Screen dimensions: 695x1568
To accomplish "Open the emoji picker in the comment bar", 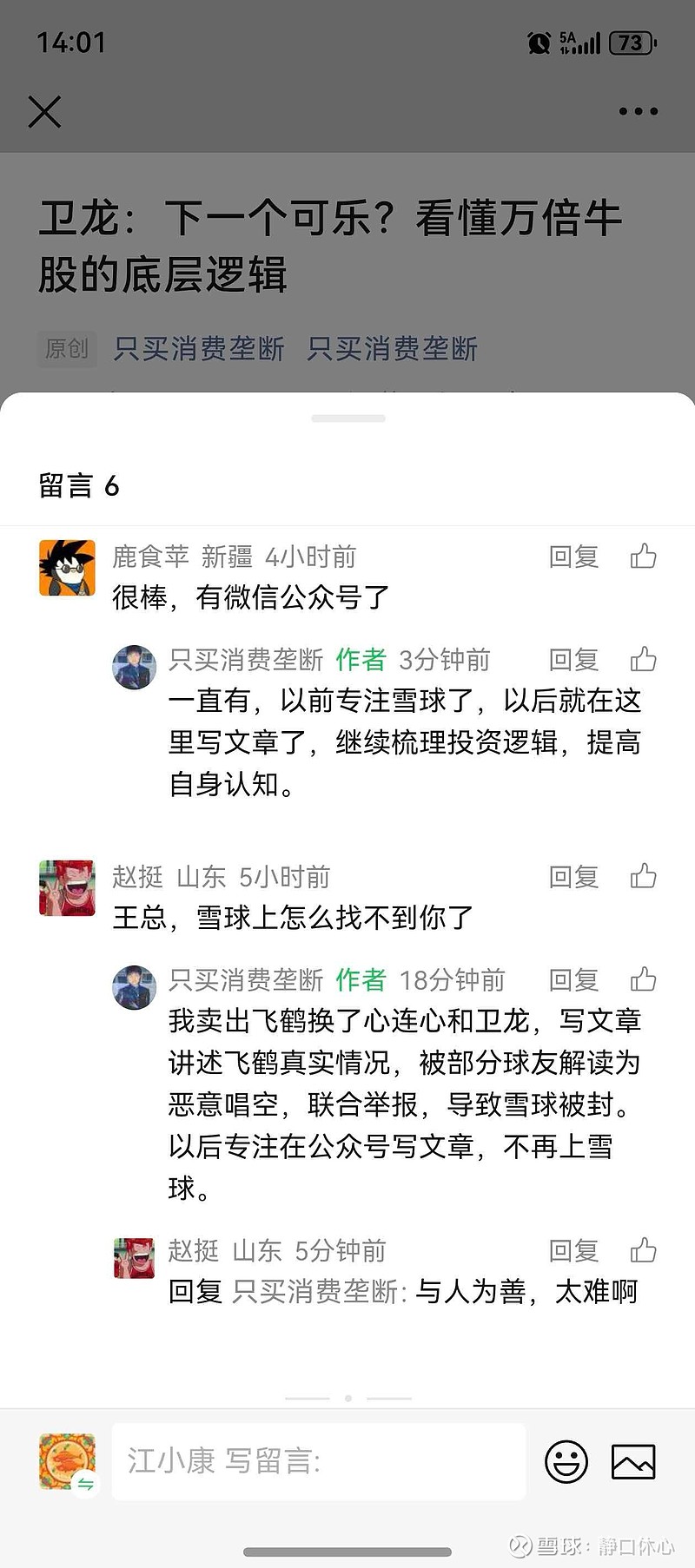I will pos(566,1462).
